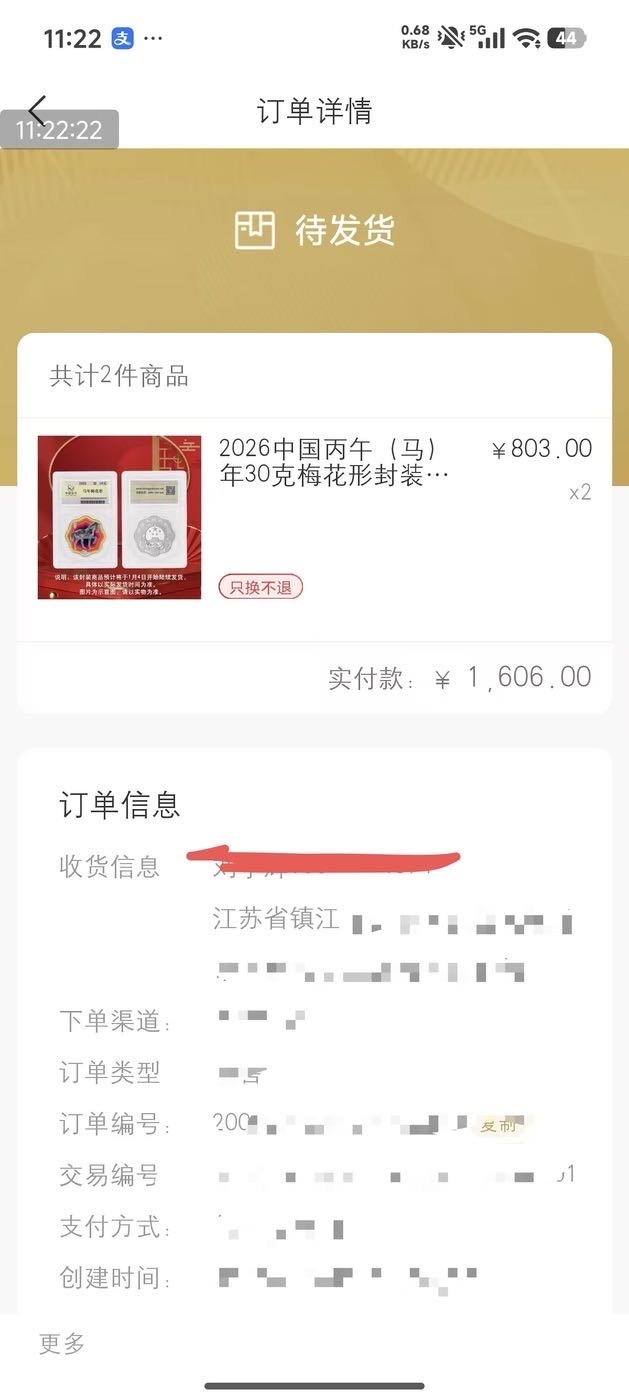The image size is (629, 1400).
Task: Copy the order number with the 复制 button
Action: coord(500,1124)
